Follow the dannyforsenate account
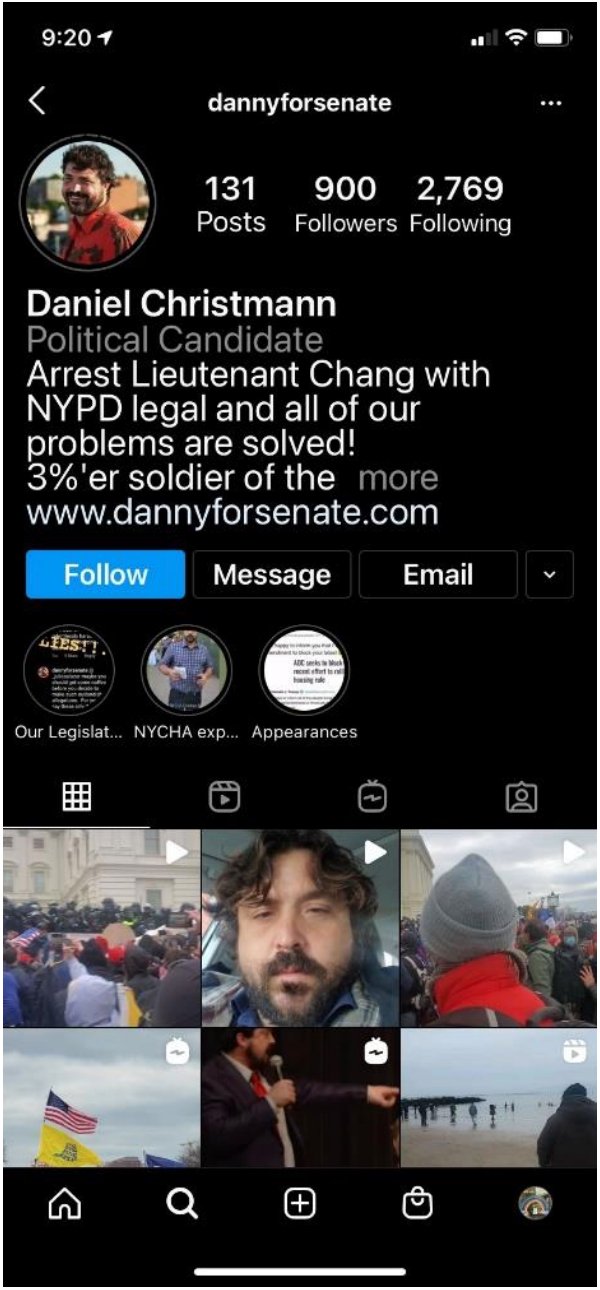The image size is (600, 1290). (x=106, y=574)
